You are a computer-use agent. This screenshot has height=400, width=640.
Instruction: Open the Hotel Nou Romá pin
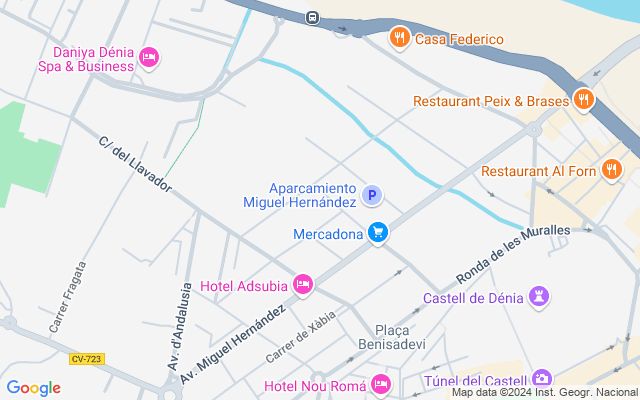pyautogui.click(x=381, y=384)
